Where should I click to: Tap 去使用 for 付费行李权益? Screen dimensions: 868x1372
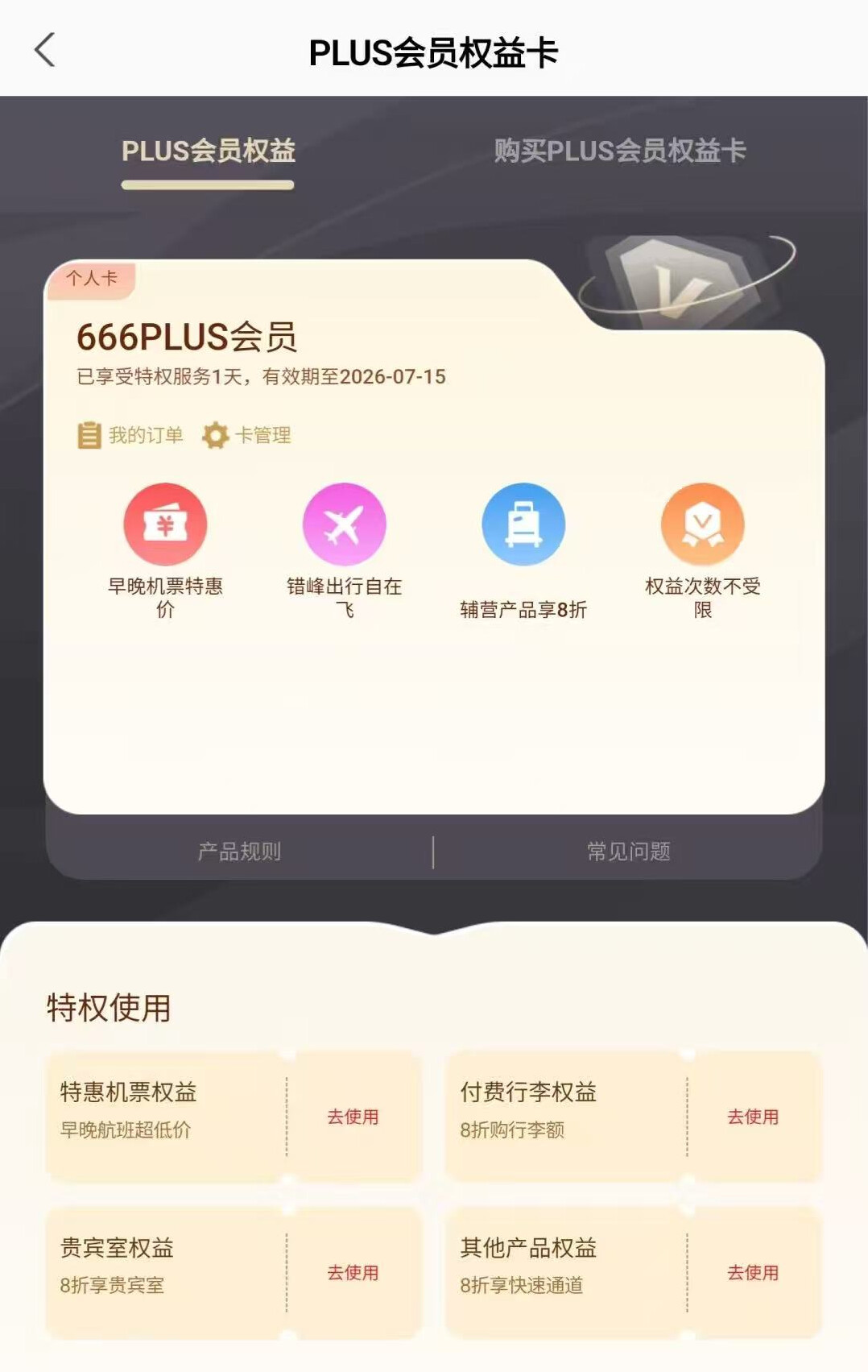[753, 1117]
